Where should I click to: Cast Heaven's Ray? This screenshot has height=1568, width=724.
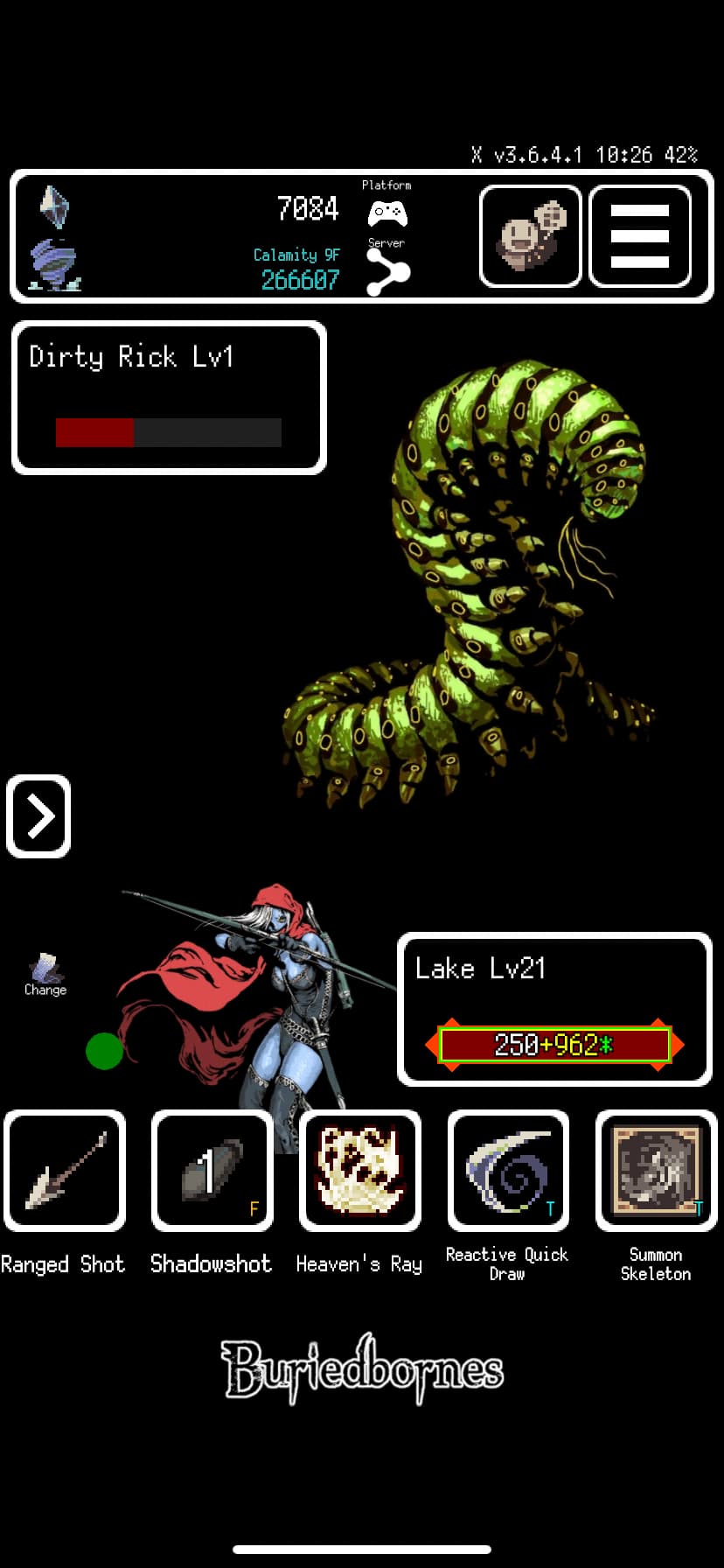360,1171
